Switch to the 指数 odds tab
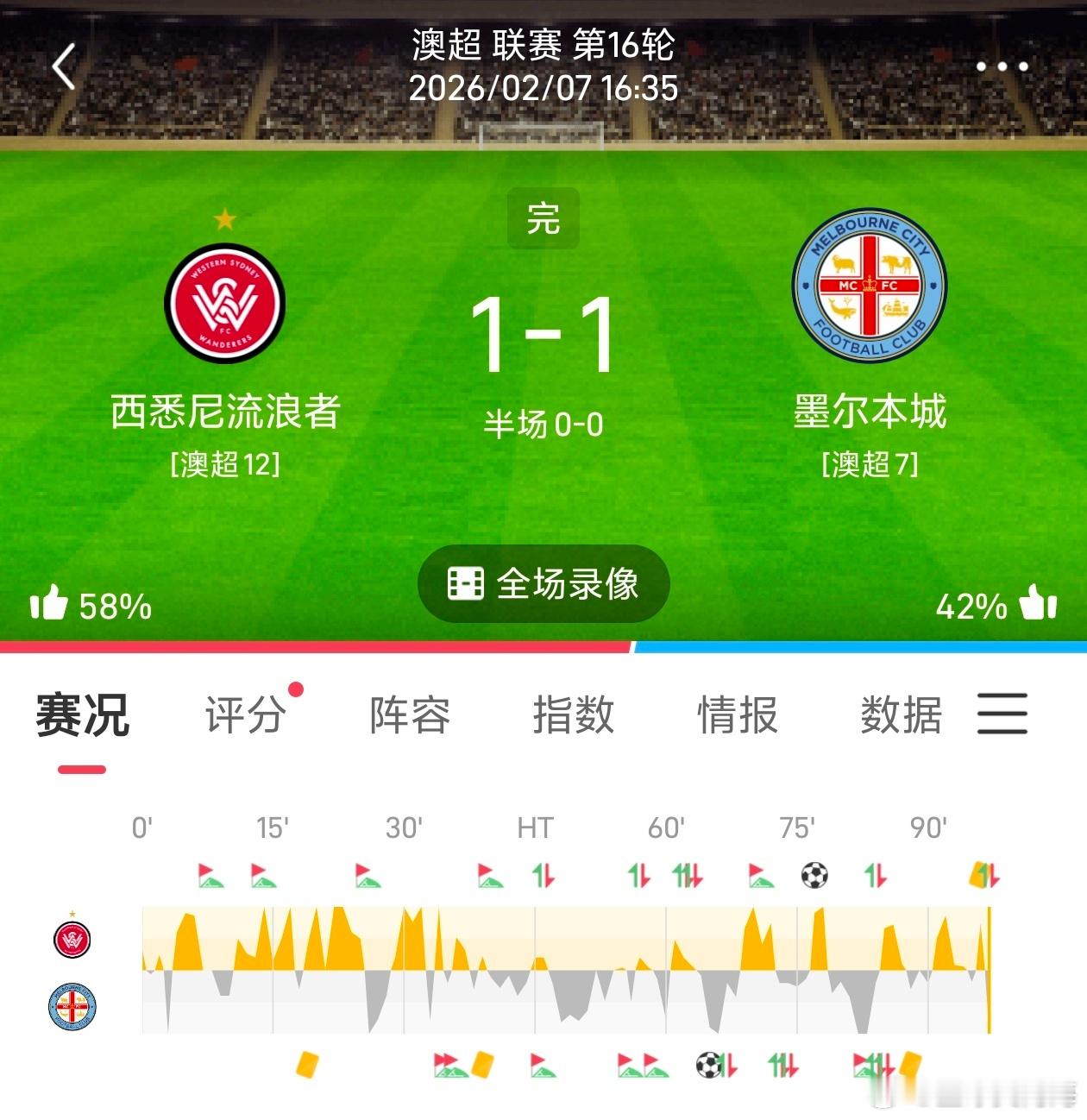Image resolution: width=1087 pixels, height=1120 pixels. coord(574,716)
